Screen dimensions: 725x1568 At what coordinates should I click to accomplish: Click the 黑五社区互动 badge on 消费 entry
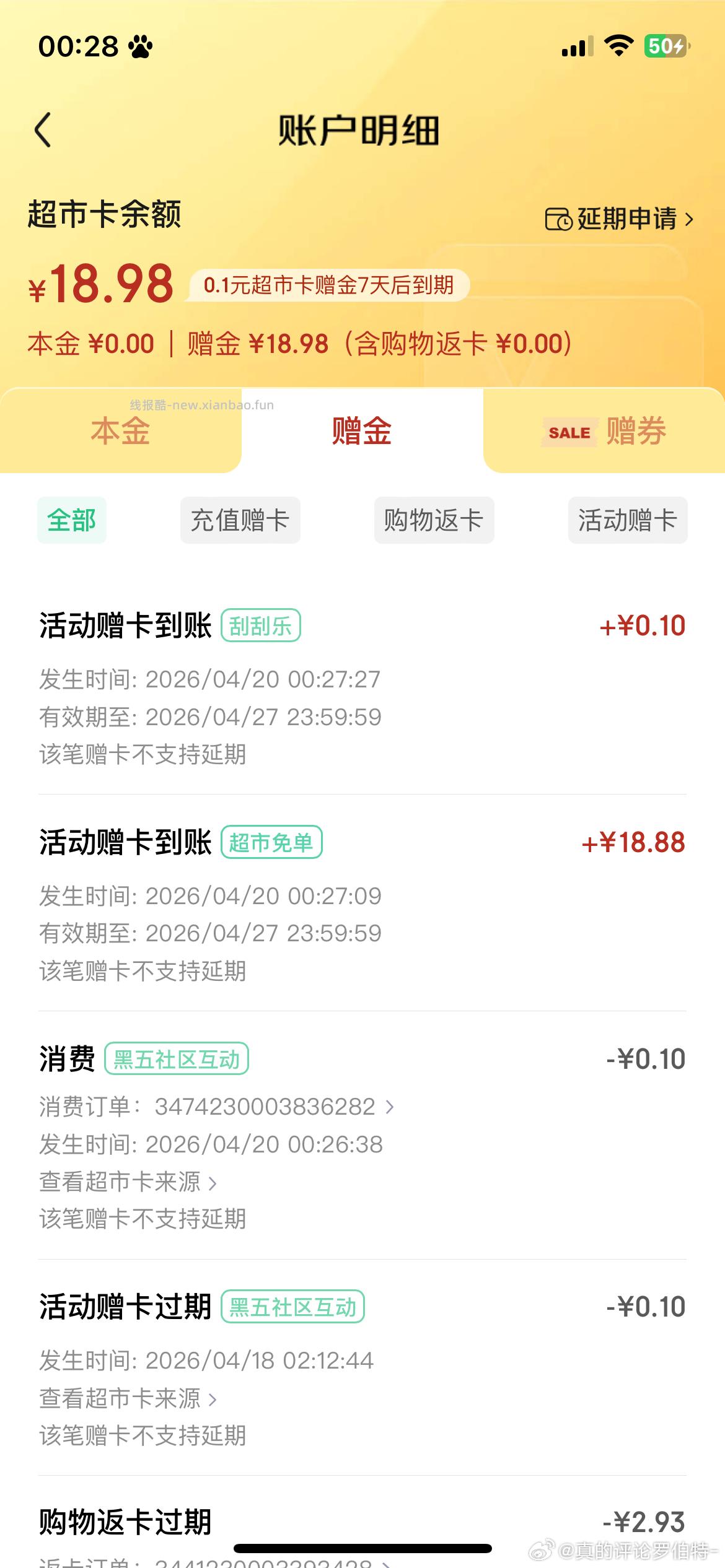pyautogui.click(x=177, y=1059)
